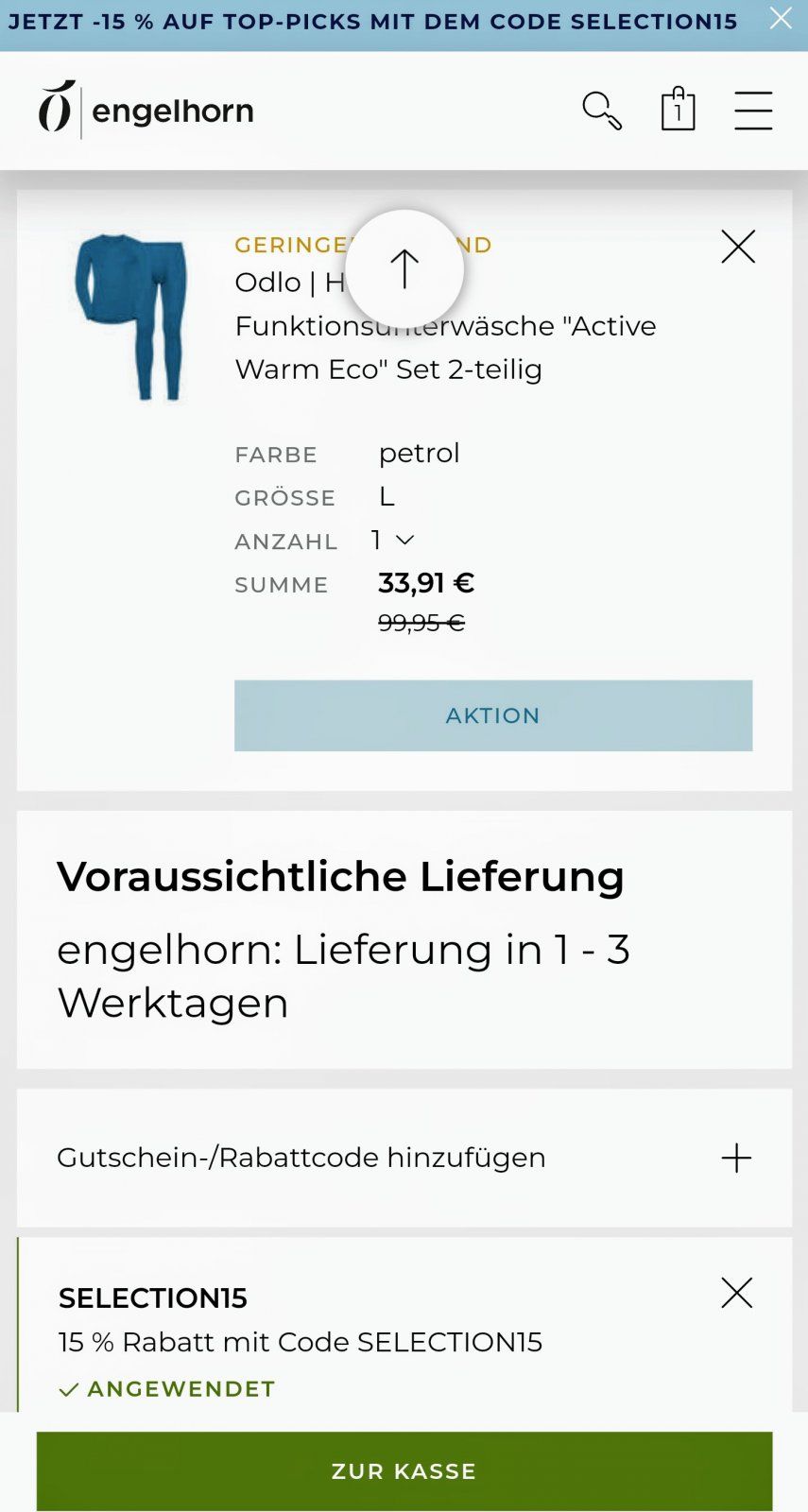Open the Odlo underwear product image
Image resolution: width=808 pixels, height=1512 pixels.
pyautogui.click(x=131, y=318)
